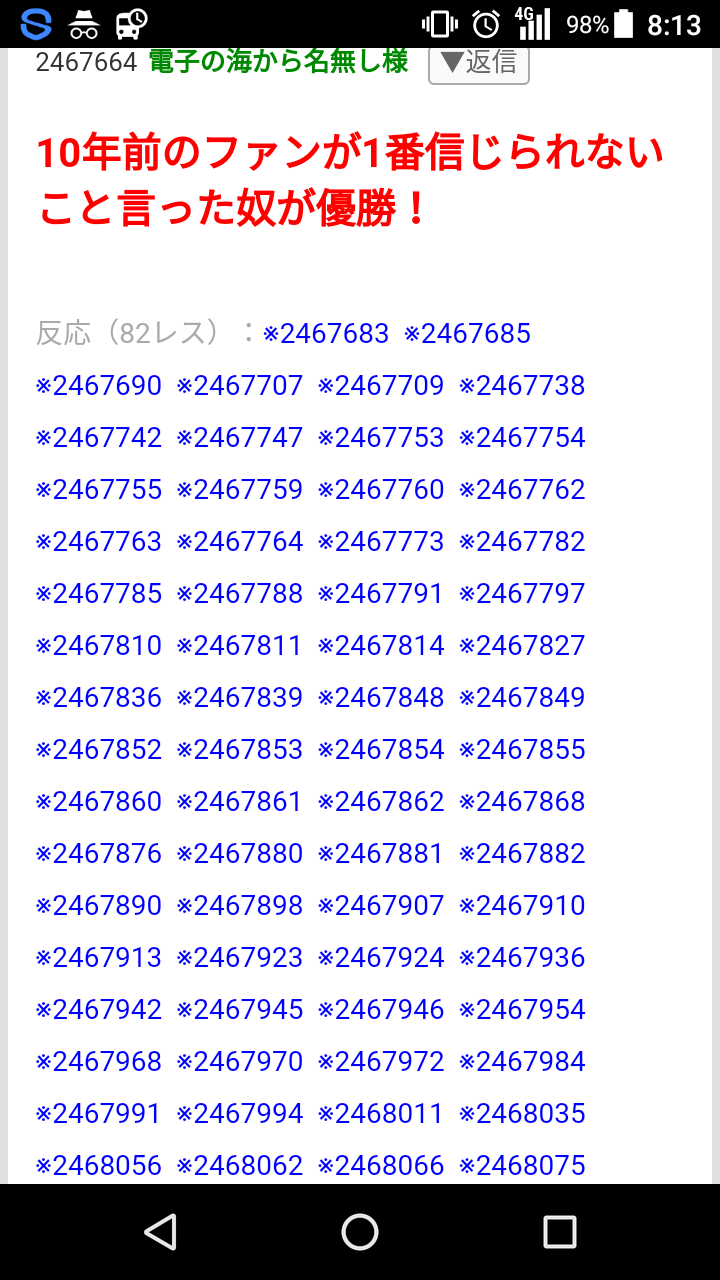Tap the ▼返信 reply button

click(478, 63)
